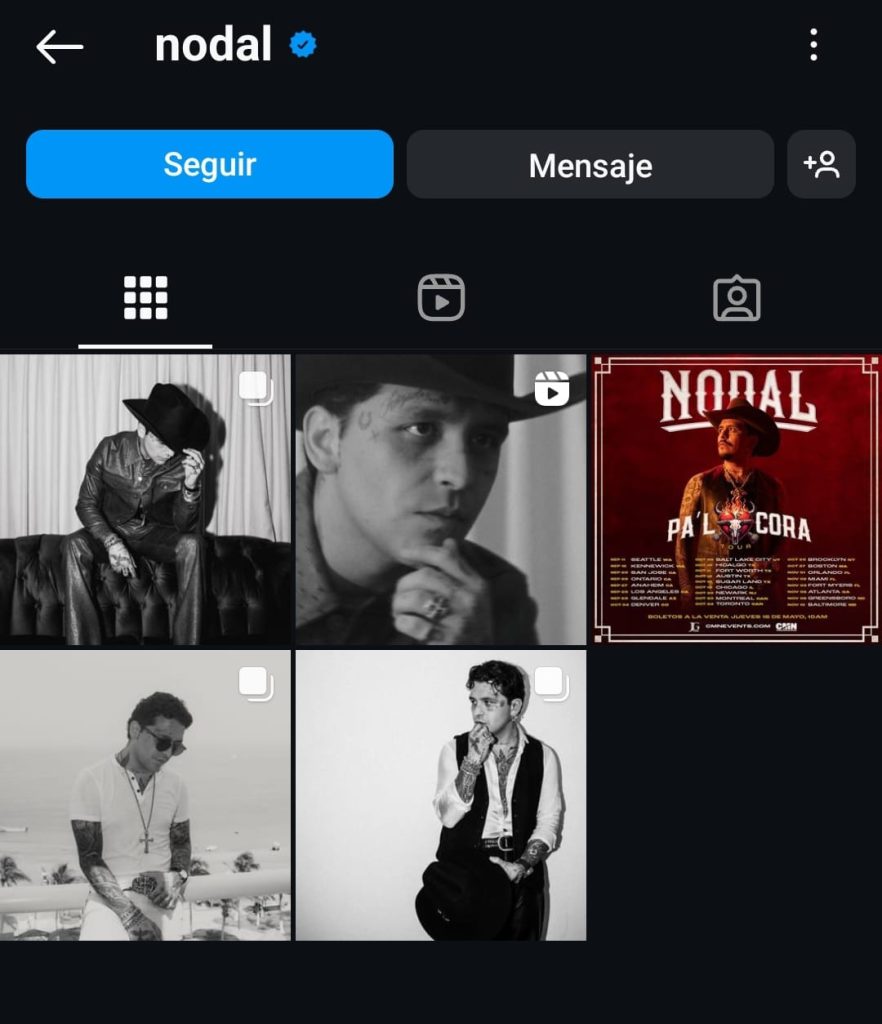Screen dimensions: 882x1024
Task: Open the close-up reel with the cowboy hat
Action: pyautogui.click(x=440, y=500)
